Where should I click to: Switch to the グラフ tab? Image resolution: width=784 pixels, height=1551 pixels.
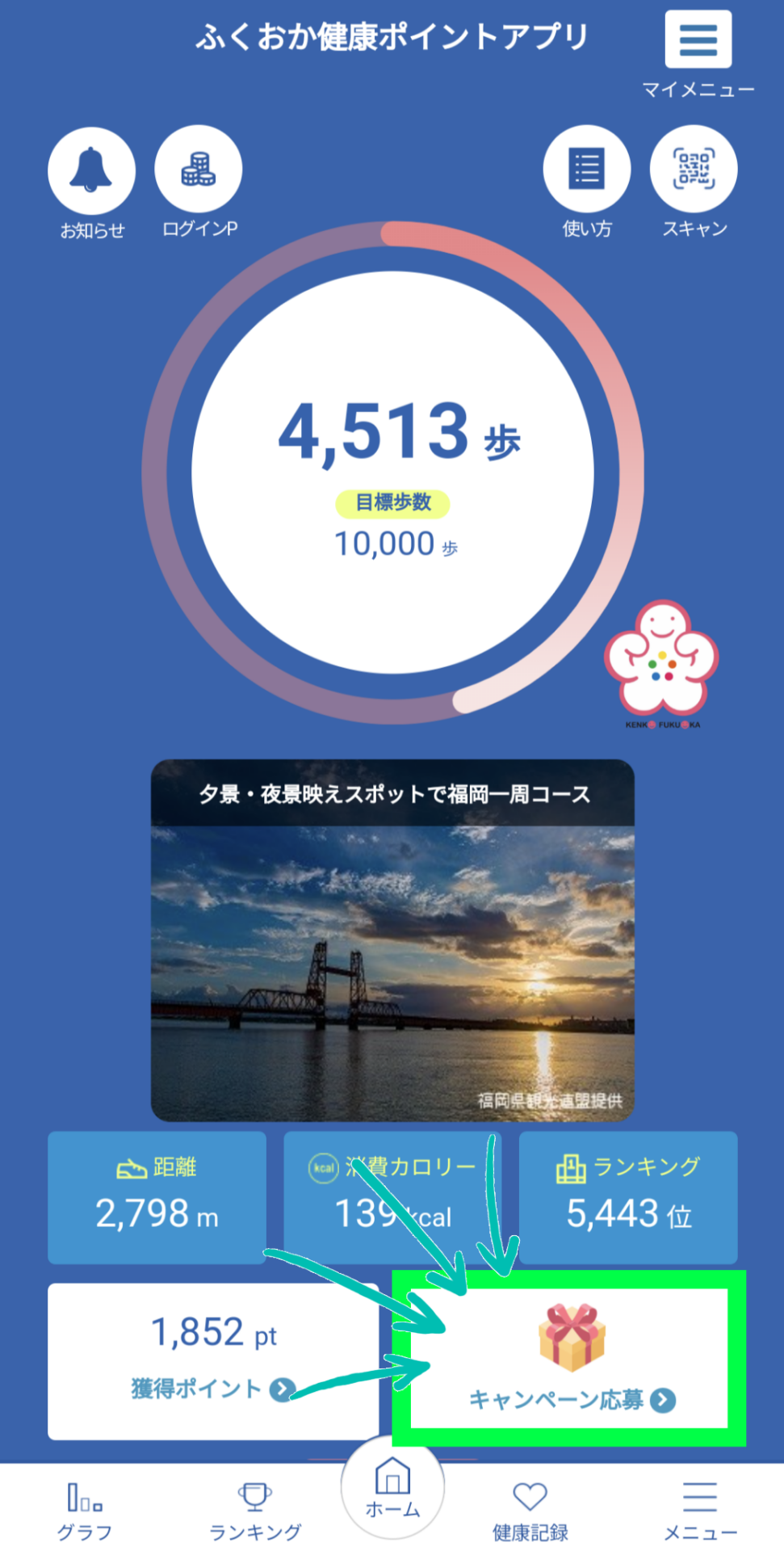point(85,1511)
